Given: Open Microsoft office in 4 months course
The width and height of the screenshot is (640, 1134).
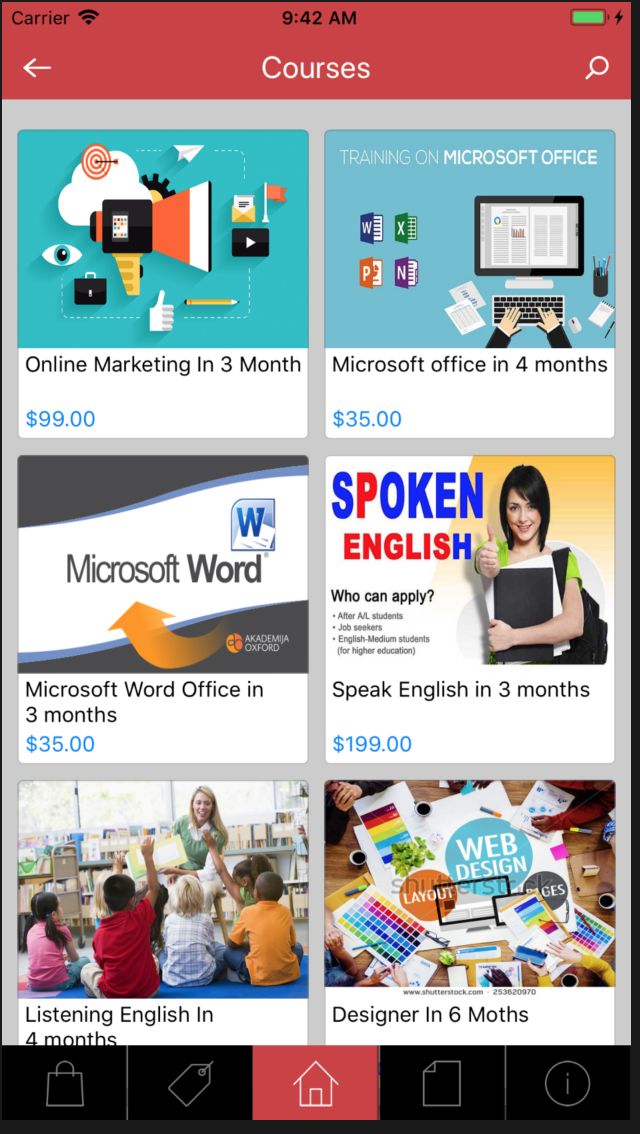Looking at the screenshot, I should tap(469, 283).
